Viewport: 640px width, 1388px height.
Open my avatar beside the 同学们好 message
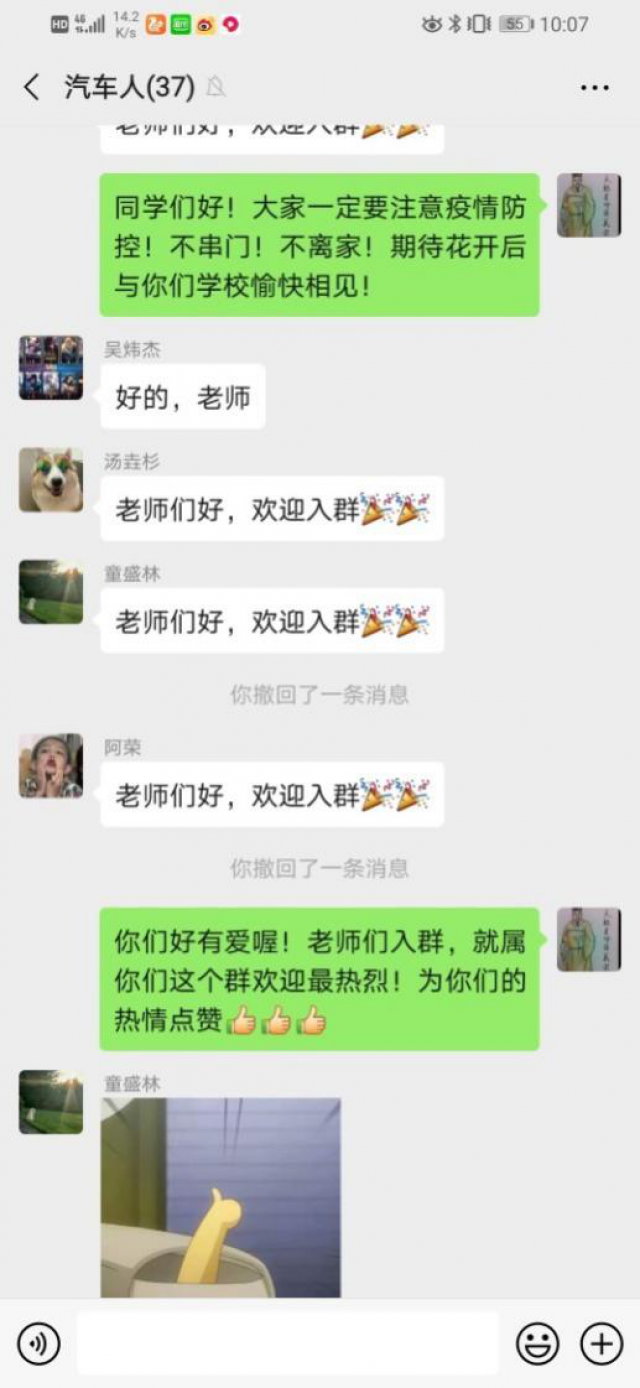click(589, 205)
